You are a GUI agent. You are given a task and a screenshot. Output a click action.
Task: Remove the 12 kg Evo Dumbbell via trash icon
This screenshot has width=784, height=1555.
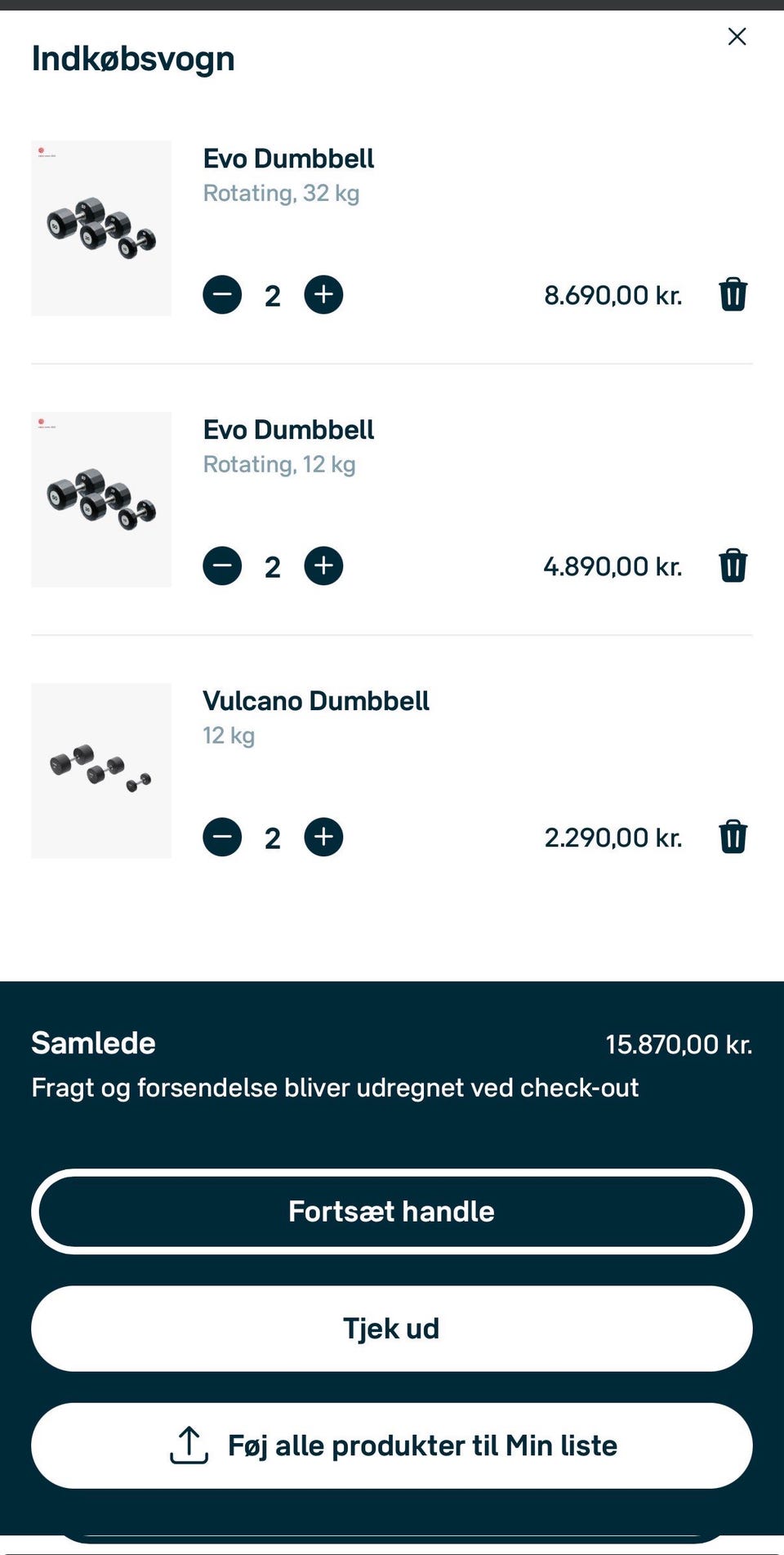tap(733, 565)
